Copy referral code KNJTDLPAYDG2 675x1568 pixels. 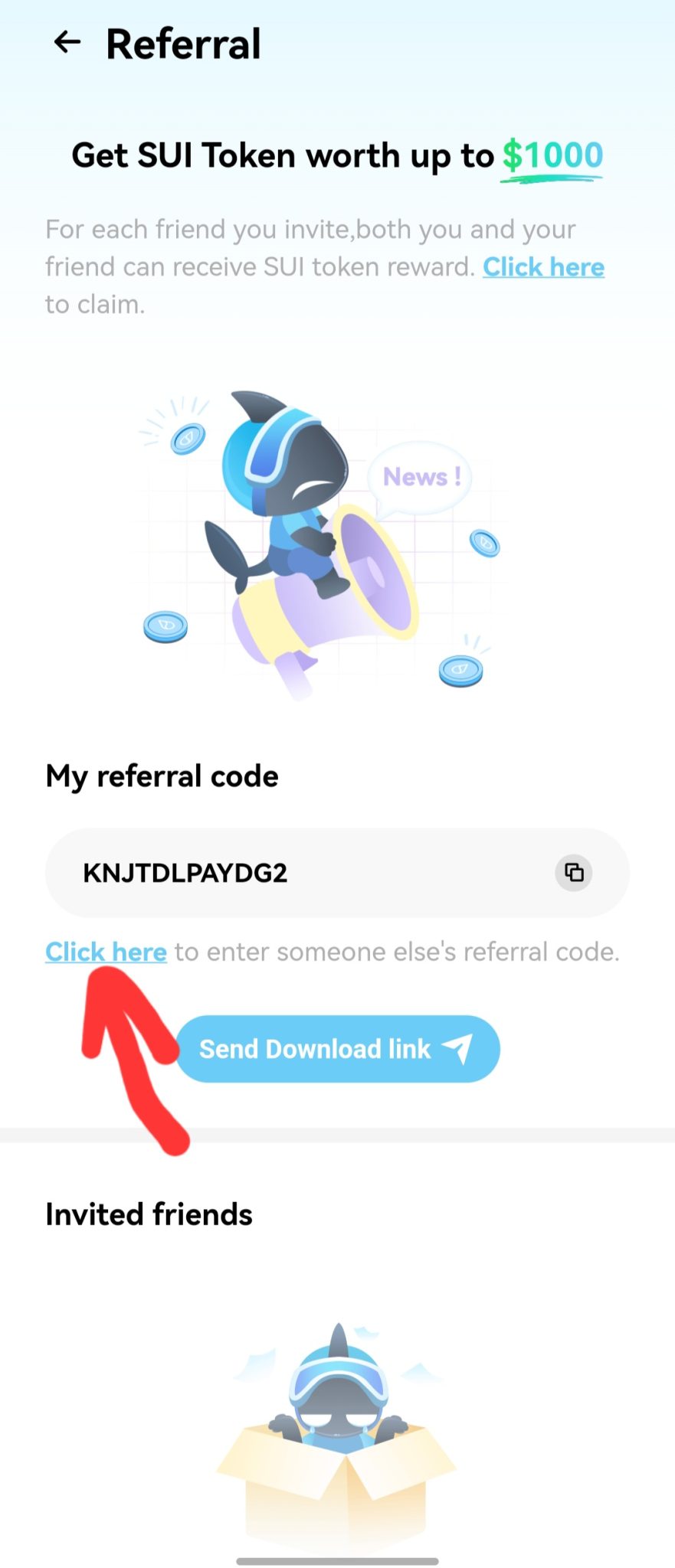click(574, 872)
